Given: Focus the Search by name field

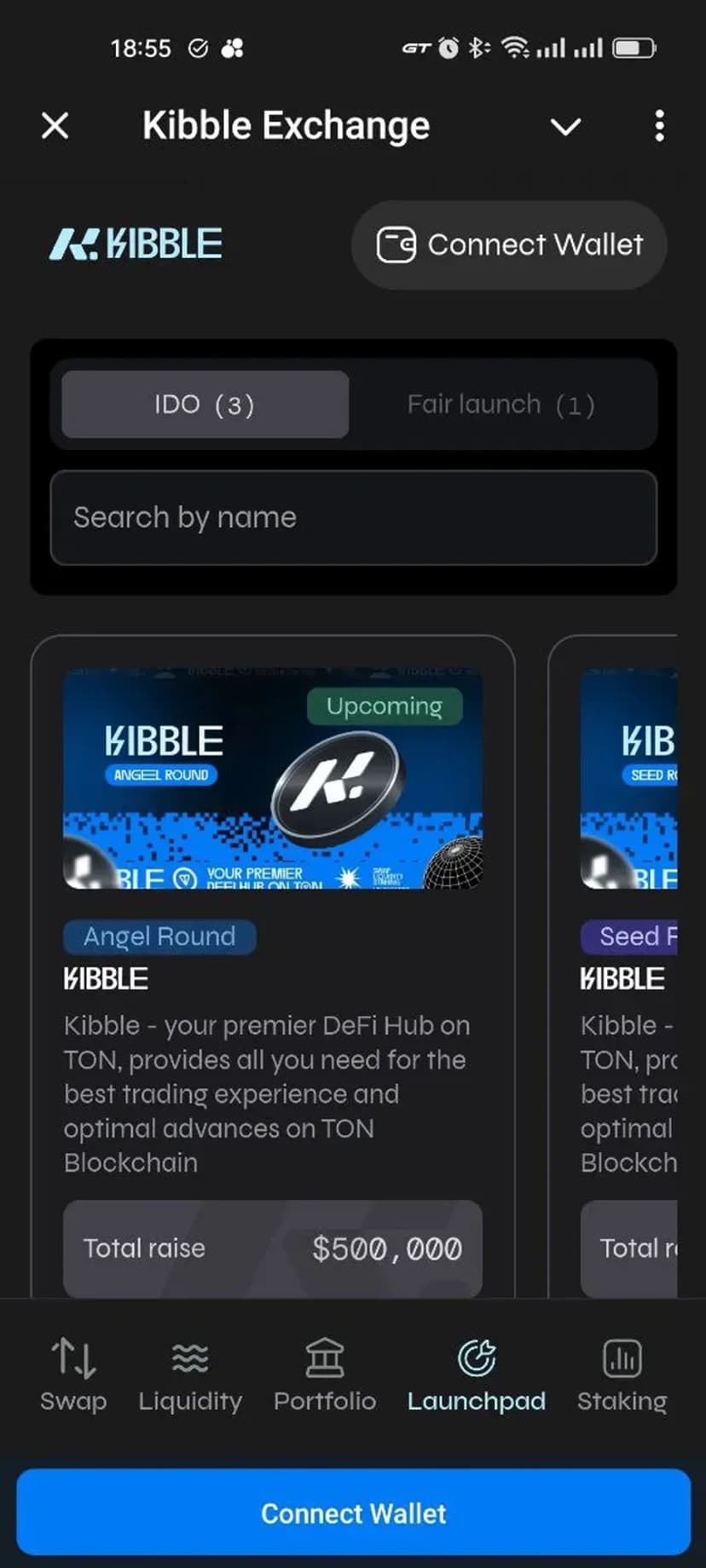Looking at the screenshot, I should click(353, 518).
